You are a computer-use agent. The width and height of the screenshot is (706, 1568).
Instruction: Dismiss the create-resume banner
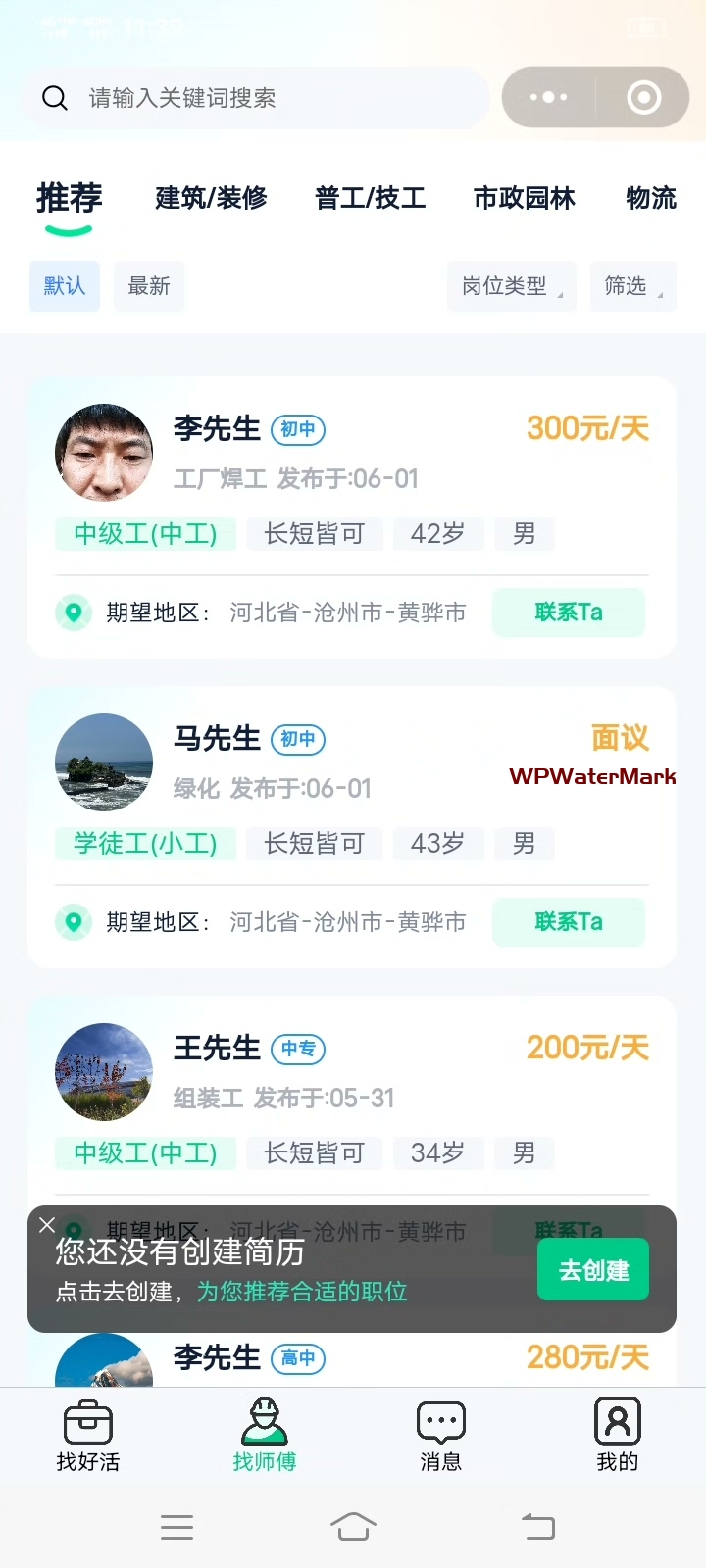click(47, 1225)
